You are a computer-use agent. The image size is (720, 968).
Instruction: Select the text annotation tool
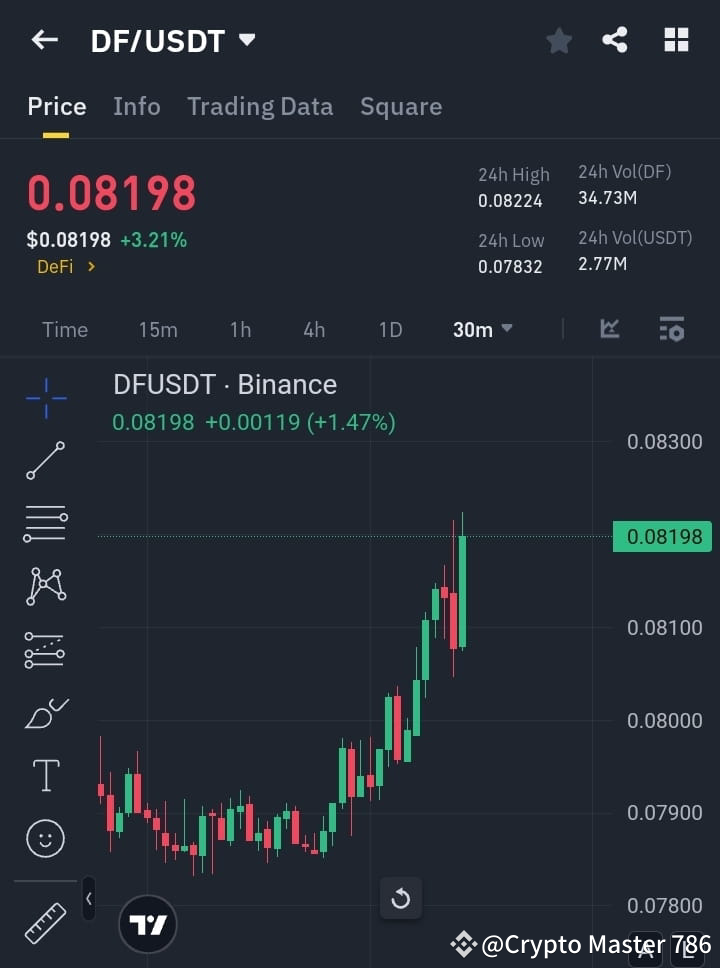(44, 774)
